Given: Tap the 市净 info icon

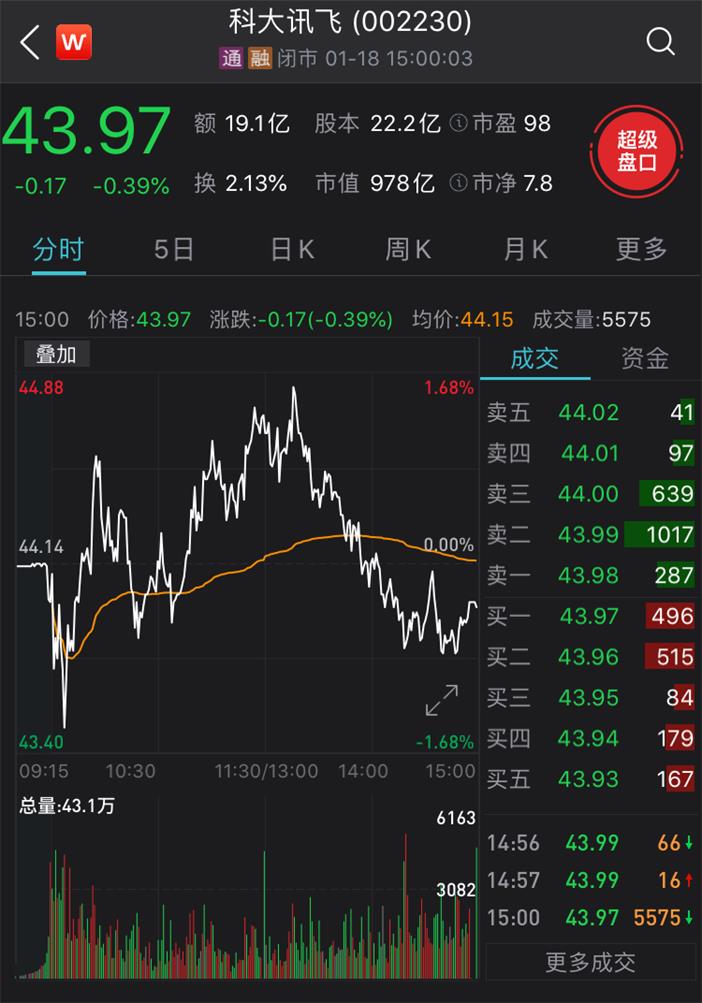Looking at the screenshot, I should pyautogui.click(x=458, y=183).
